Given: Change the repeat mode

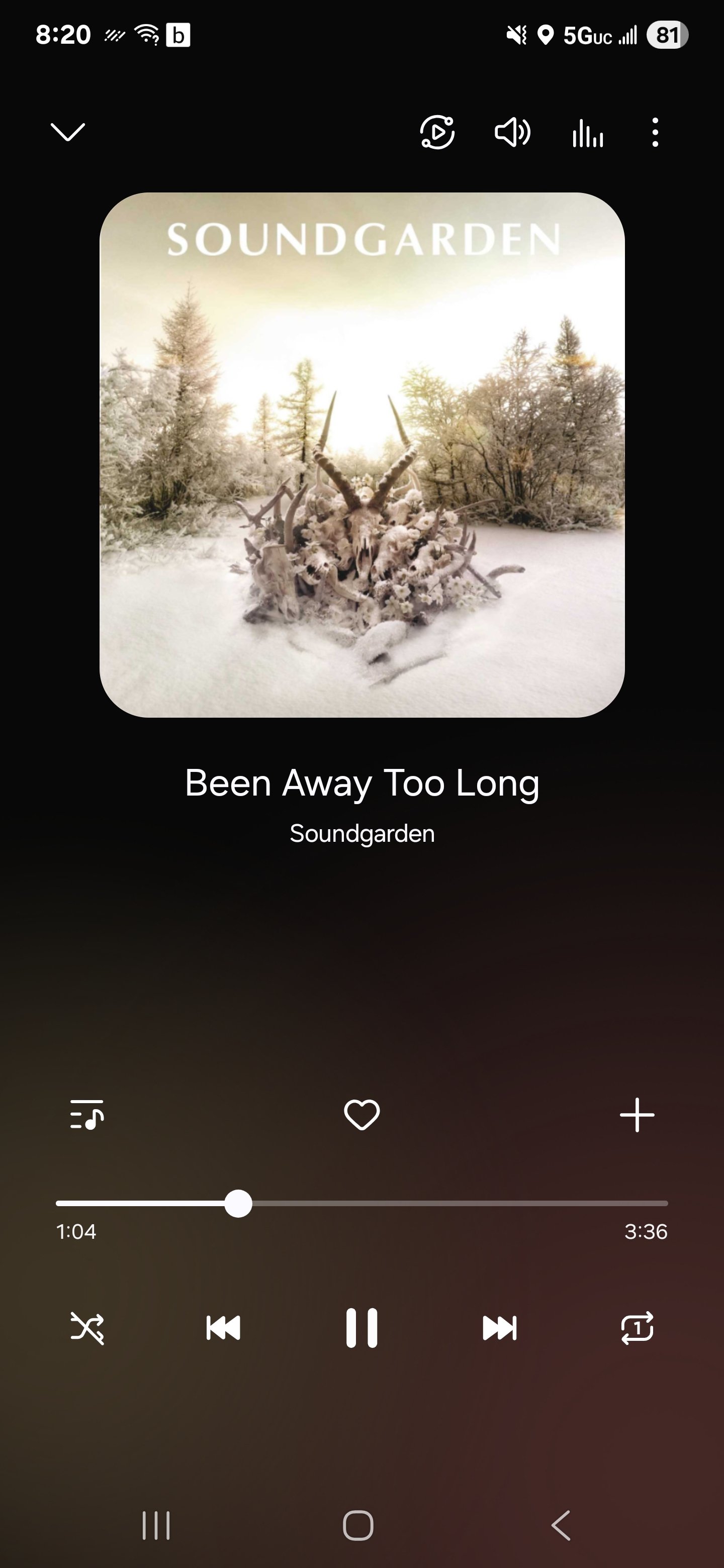Looking at the screenshot, I should 637,1328.
